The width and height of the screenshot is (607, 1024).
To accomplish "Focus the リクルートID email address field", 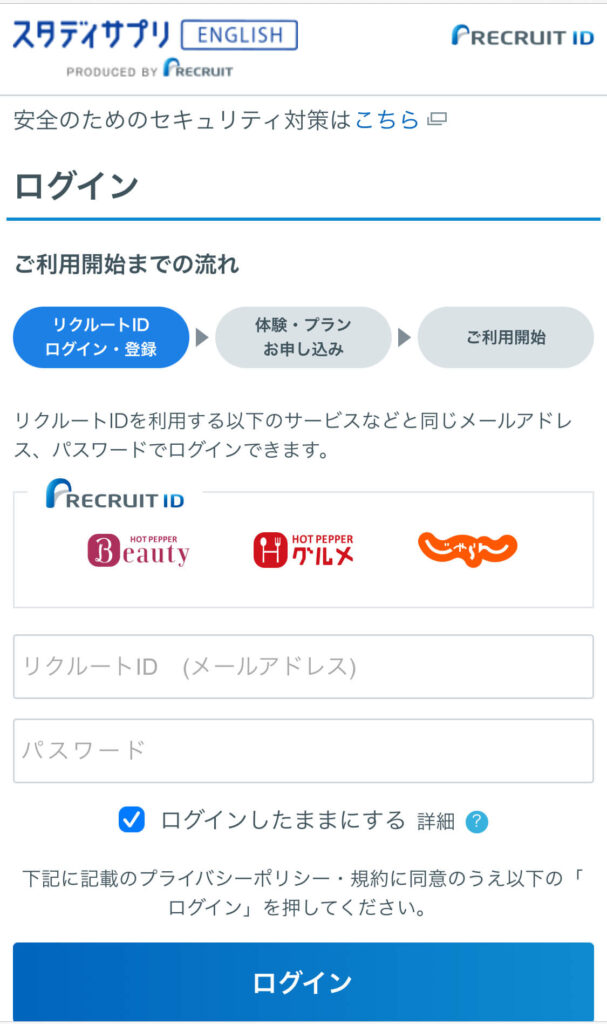I will coord(303,666).
